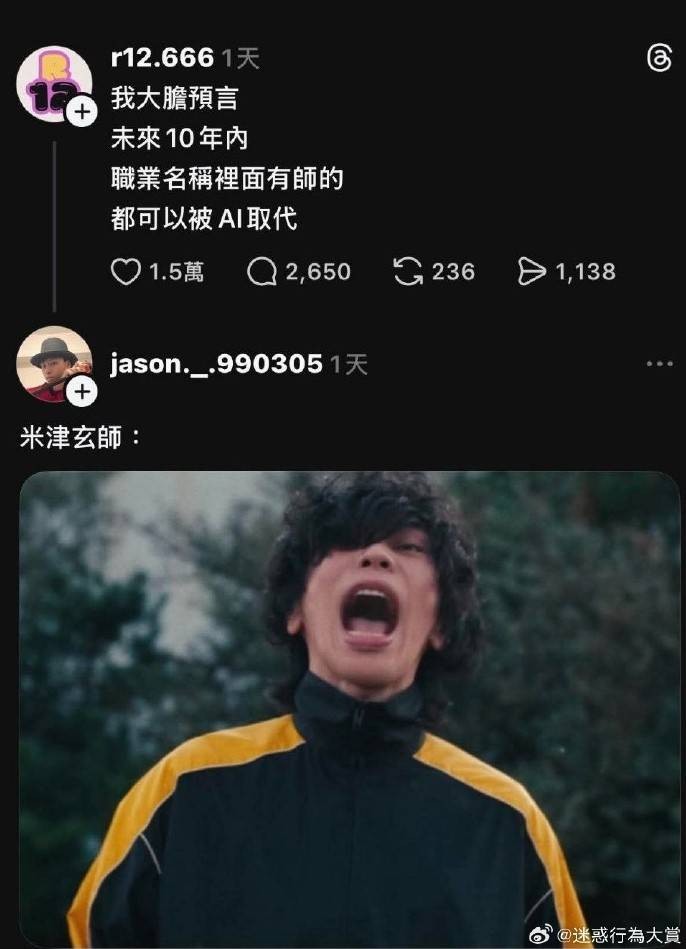The width and height of the screenshot is (686, 949).
Task: Open comments on r12.666's post
Action: [262, 271]
